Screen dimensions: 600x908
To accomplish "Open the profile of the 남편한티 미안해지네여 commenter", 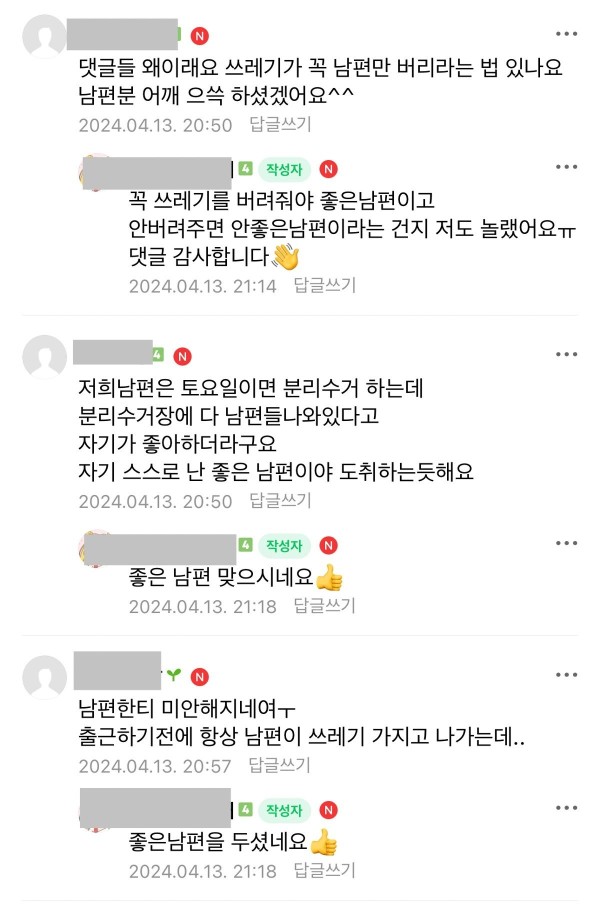I will 43,677.
